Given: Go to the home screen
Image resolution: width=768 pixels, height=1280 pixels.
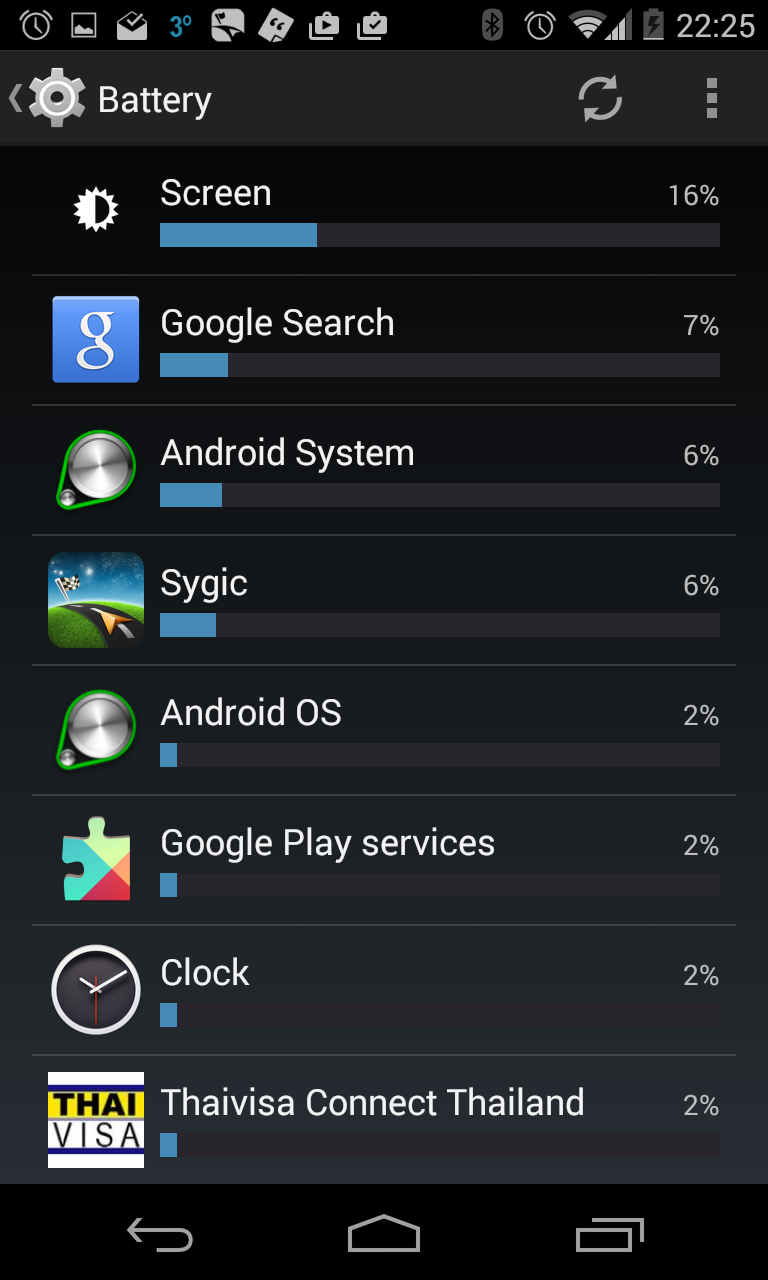Looking at the screenshot, I should (384, 1235).
